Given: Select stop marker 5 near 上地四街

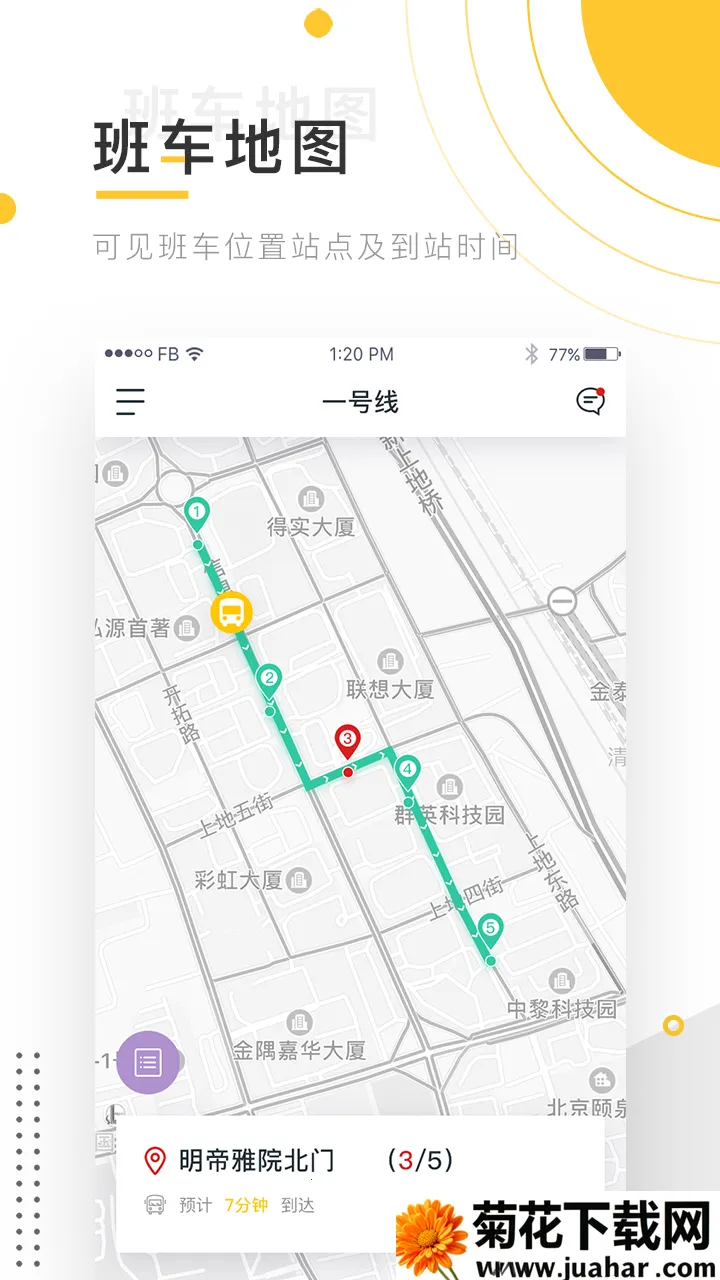Looking at the screenshot, I should [489, 926].
